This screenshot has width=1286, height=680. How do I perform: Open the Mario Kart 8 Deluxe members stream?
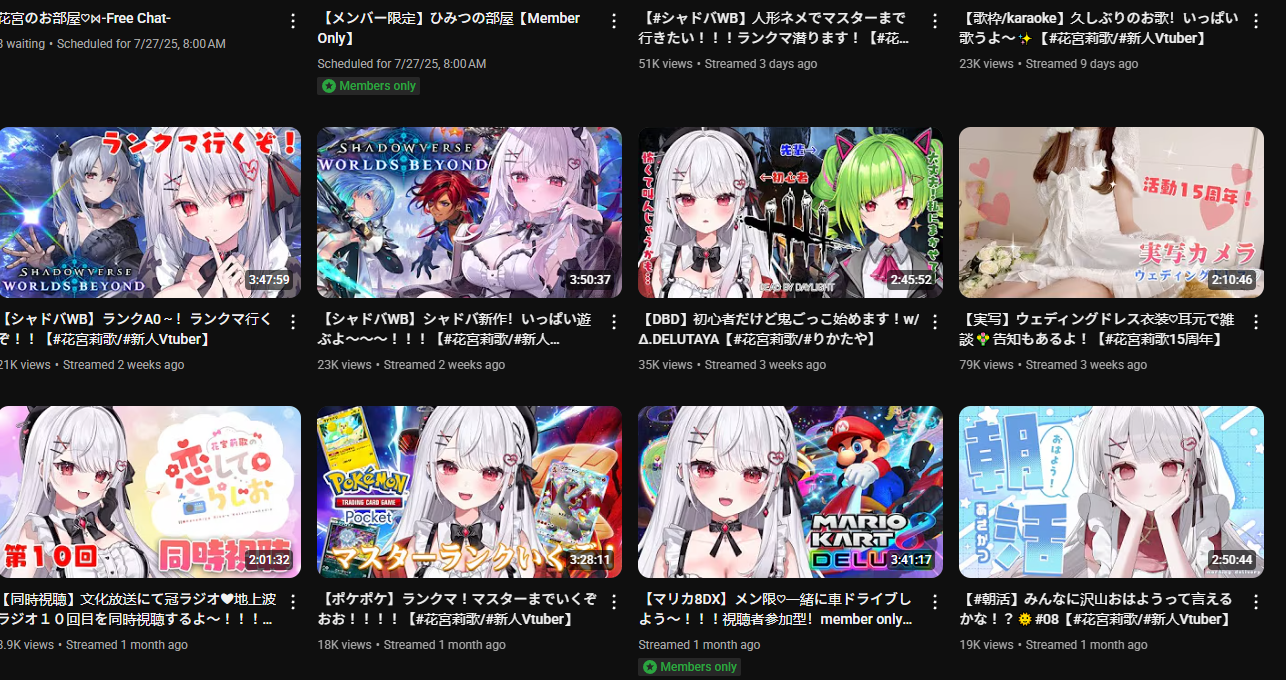tap(790, 492)
